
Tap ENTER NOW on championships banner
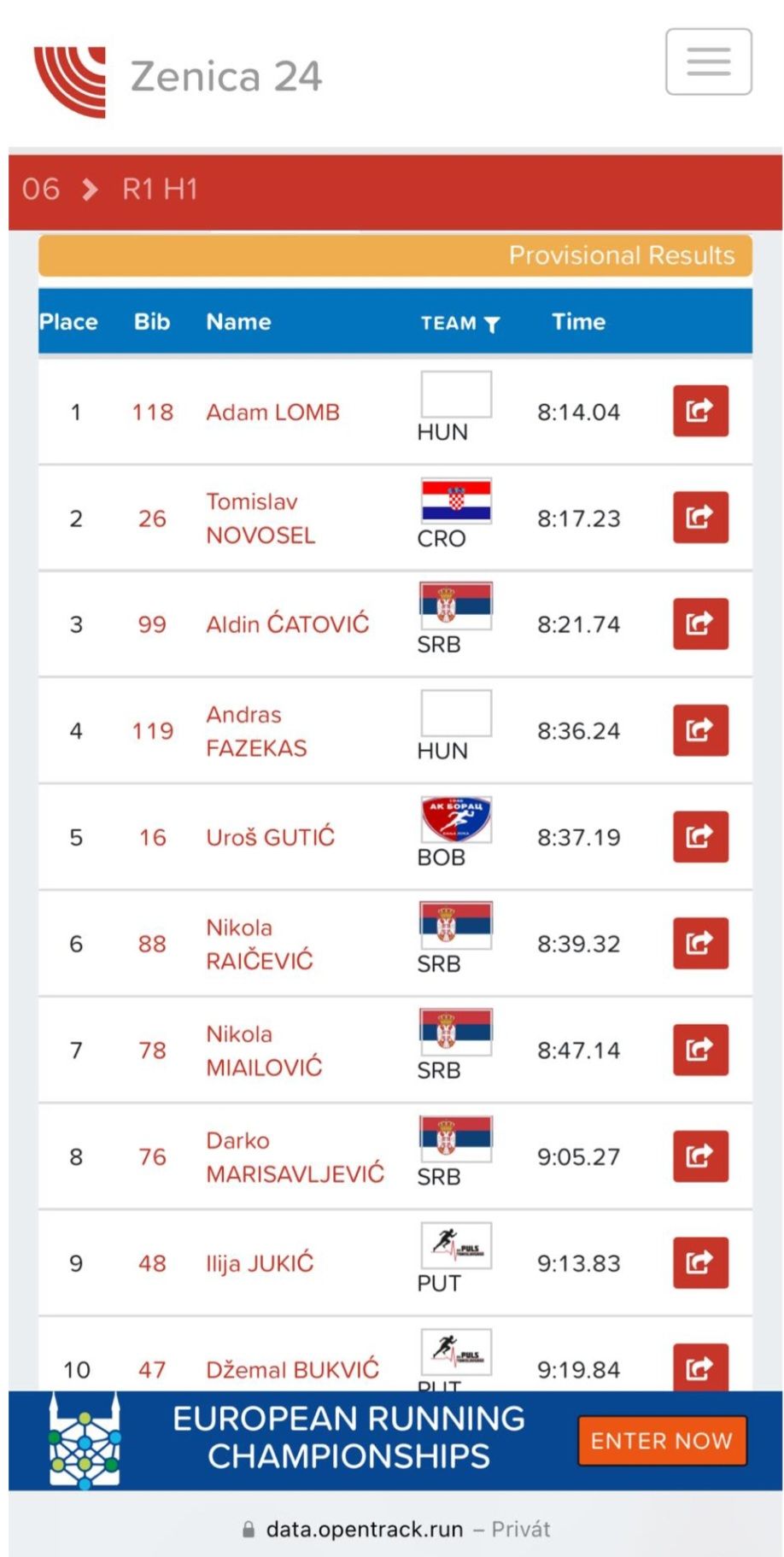point(661,1441)
